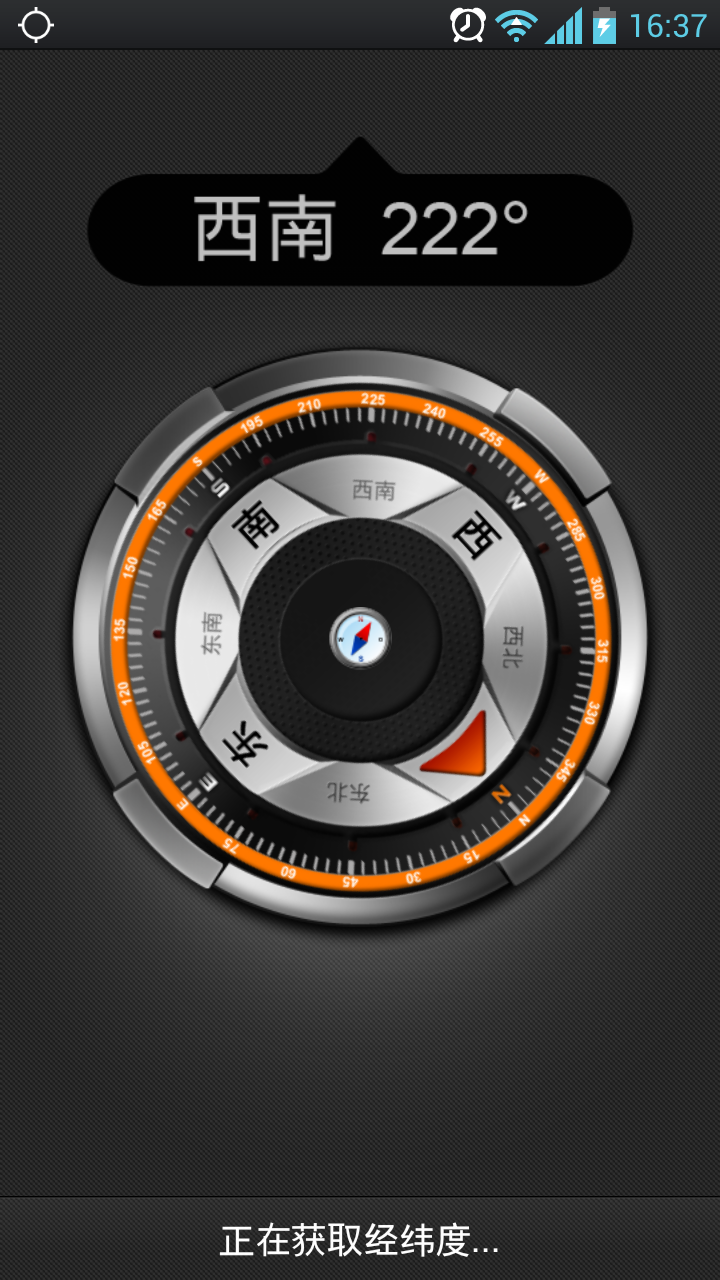Viewport: 720px width, 1280px height.
Task: Tap the small compass icon at the dial center
Action: click(x=360, y=637)
